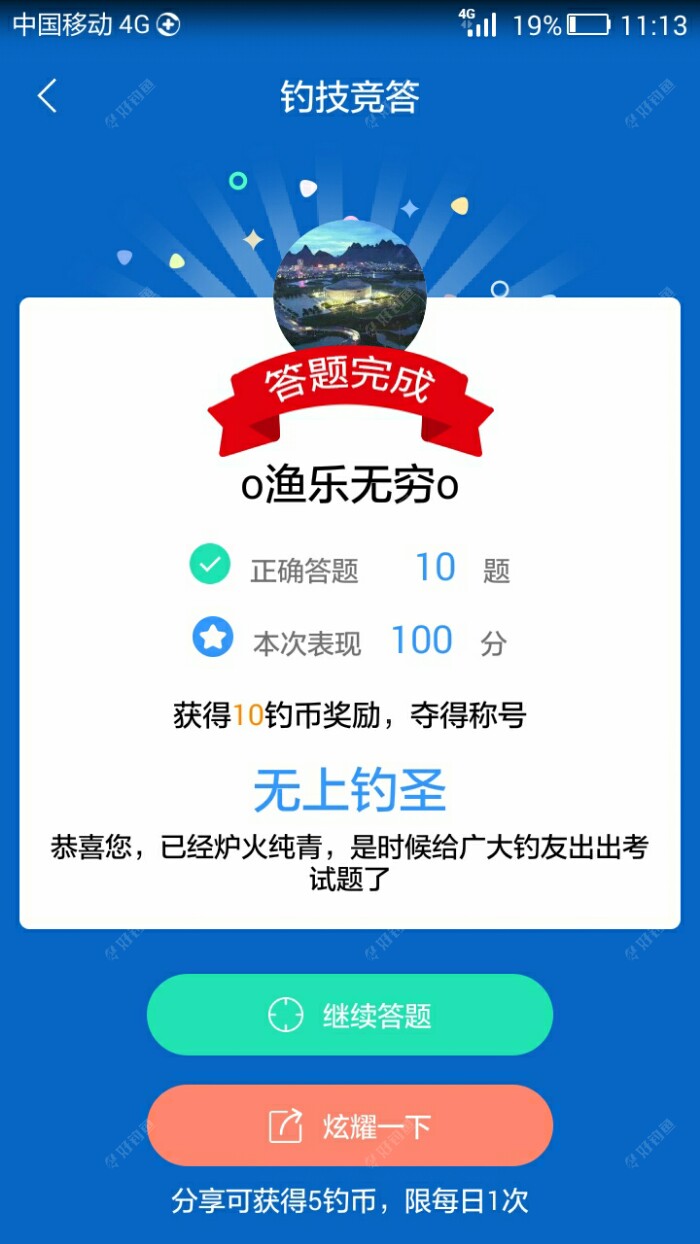The height and width of the screenshot is (1244, 700).
Task: Go back using the top-left arrow
Action: point(47,97)
